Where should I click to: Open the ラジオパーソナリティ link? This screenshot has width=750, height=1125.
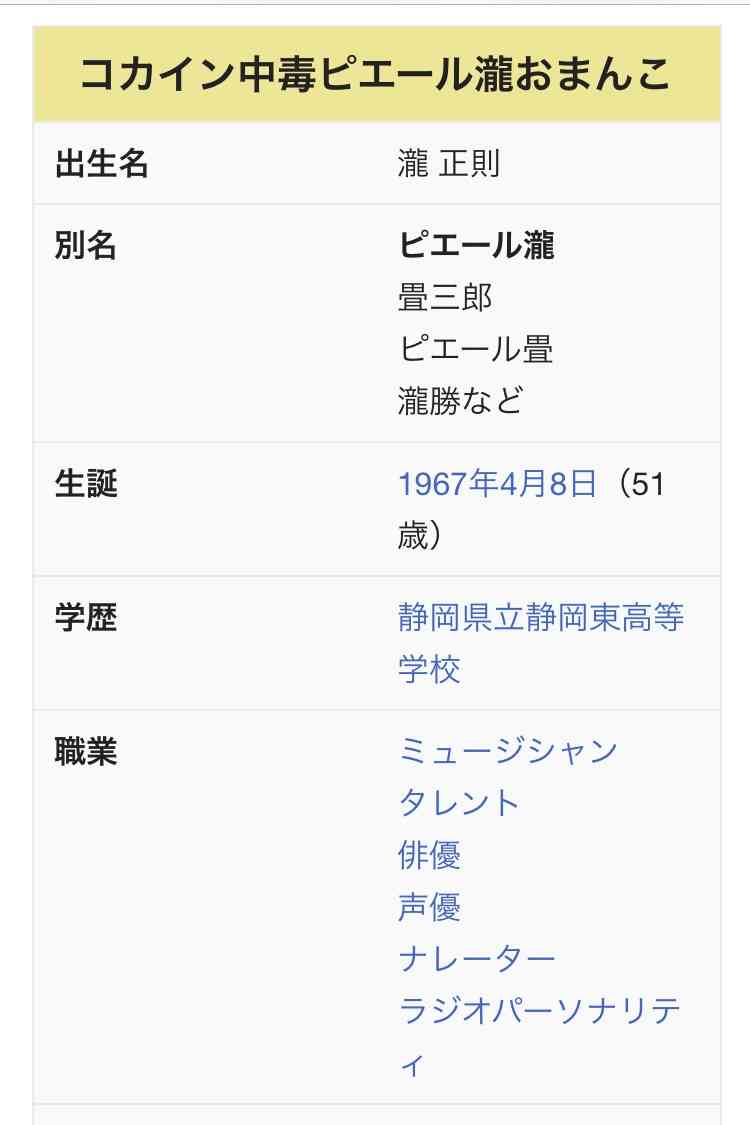[x=539, y=1012]
